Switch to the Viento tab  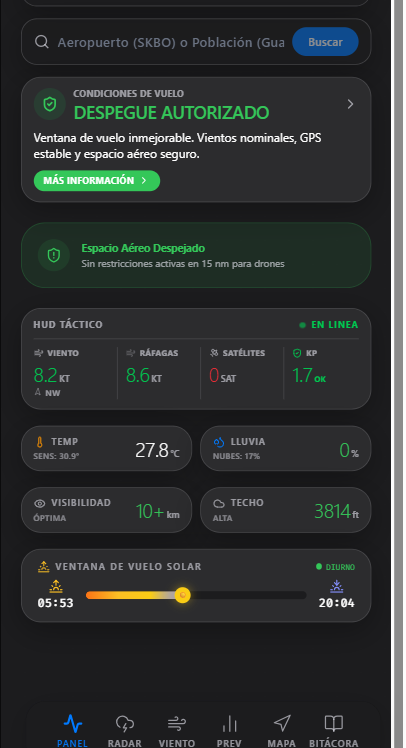click(x=177, y=731)
